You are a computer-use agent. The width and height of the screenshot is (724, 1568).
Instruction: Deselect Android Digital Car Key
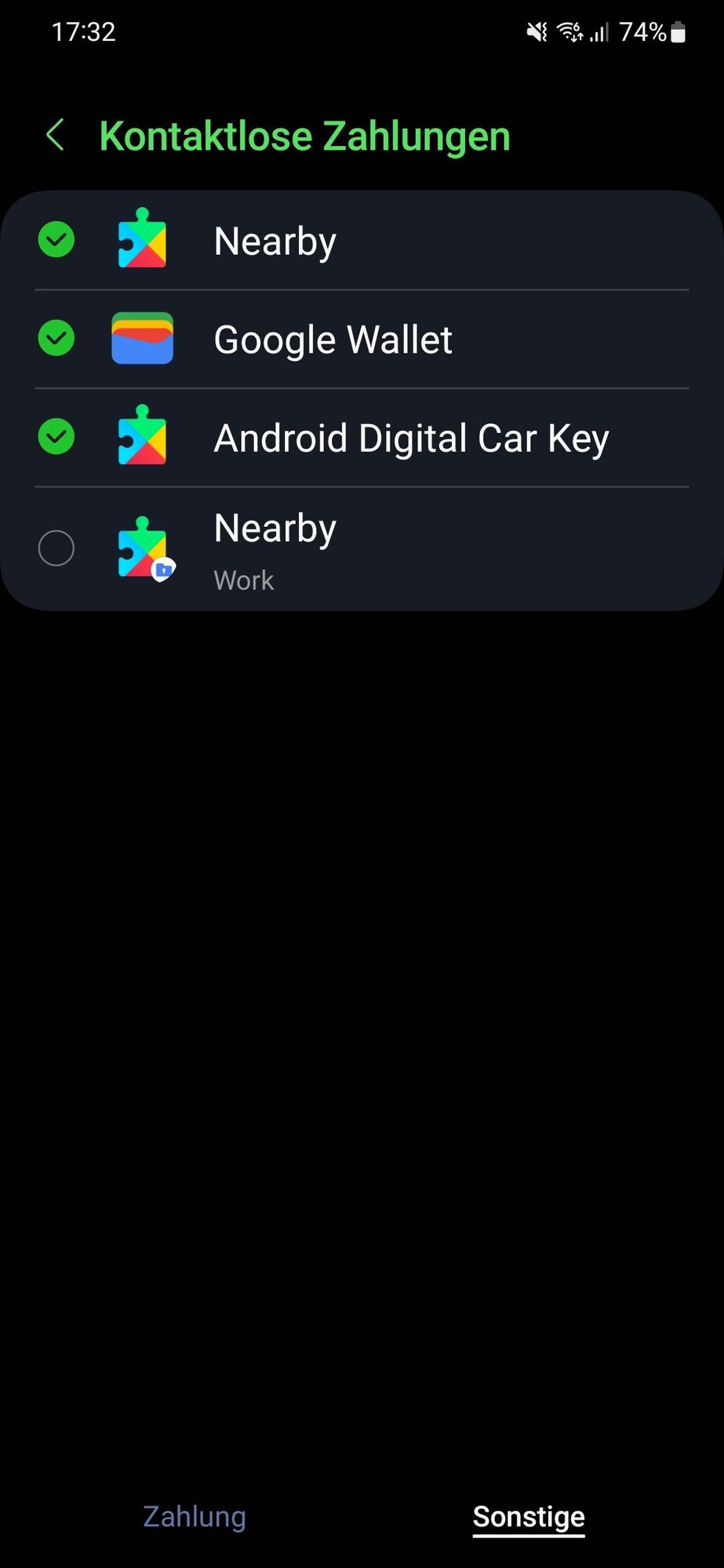56,437
